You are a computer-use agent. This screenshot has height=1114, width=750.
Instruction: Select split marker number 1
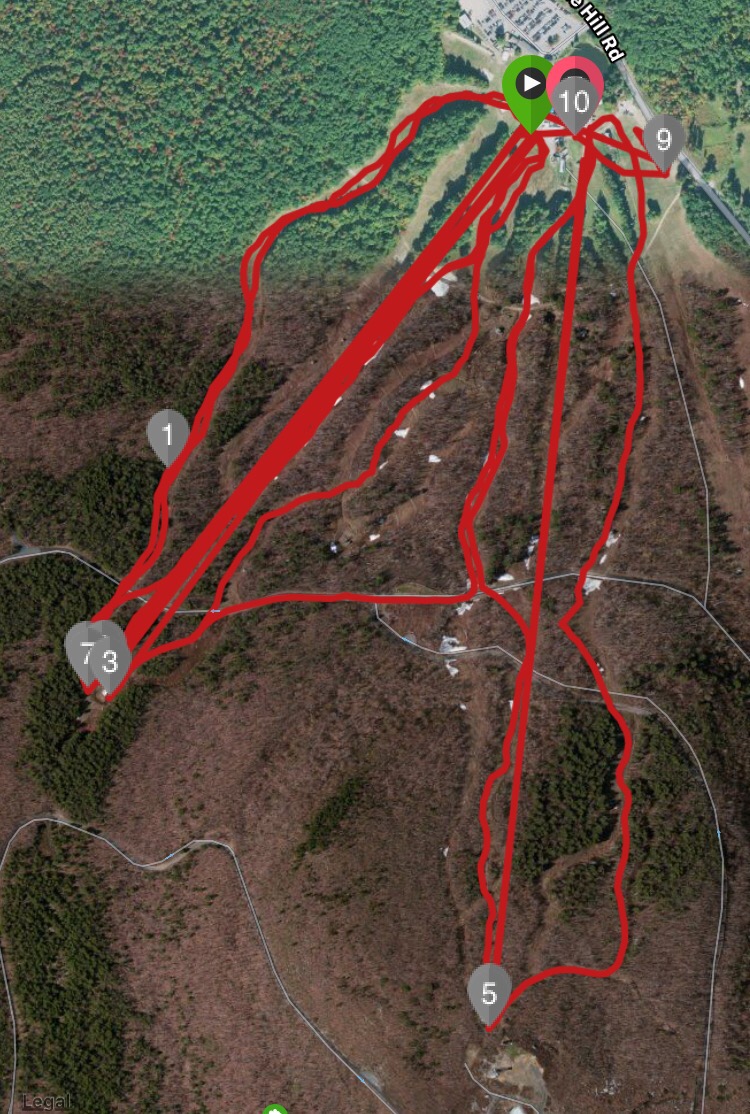pyautogui.click(x=169, y=435)
